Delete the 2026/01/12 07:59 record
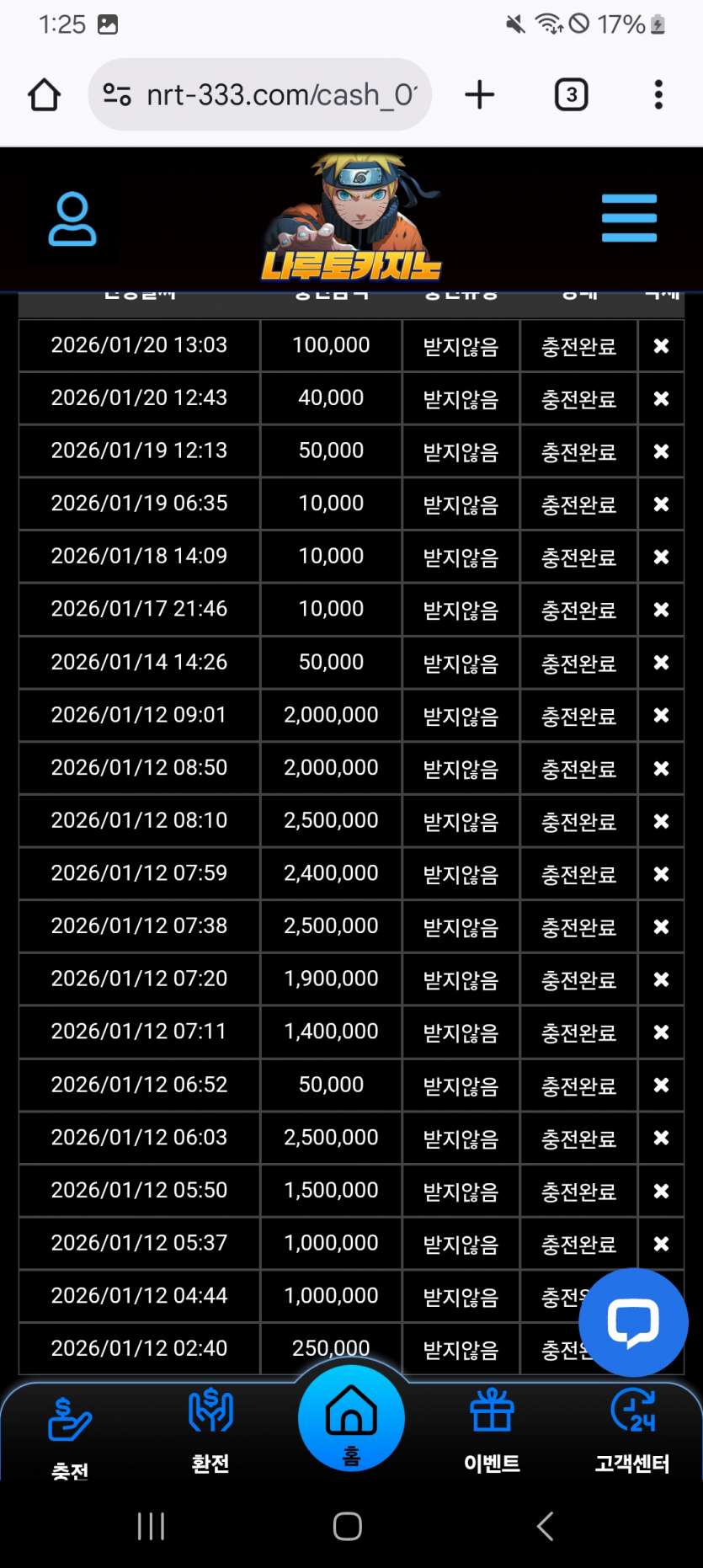The width and height of the screenshot is (703, 1568). tap(661, 874)
